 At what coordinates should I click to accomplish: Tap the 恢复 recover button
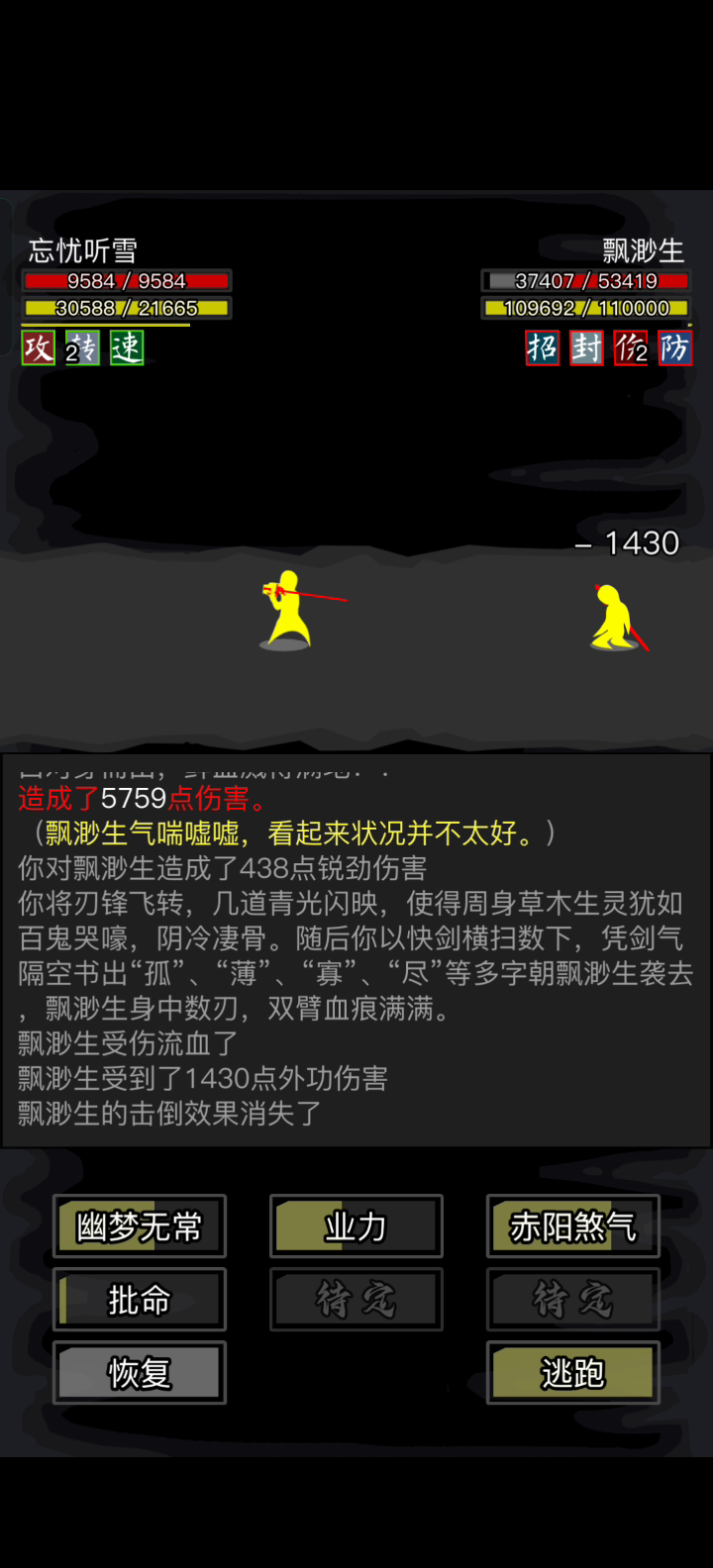click(140, 1373)
